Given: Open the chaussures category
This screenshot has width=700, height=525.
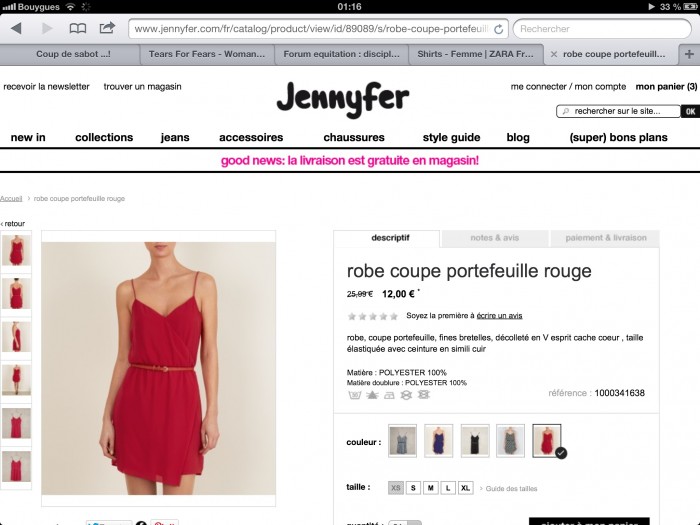Looking at the screenshot, I should point(353,137).
